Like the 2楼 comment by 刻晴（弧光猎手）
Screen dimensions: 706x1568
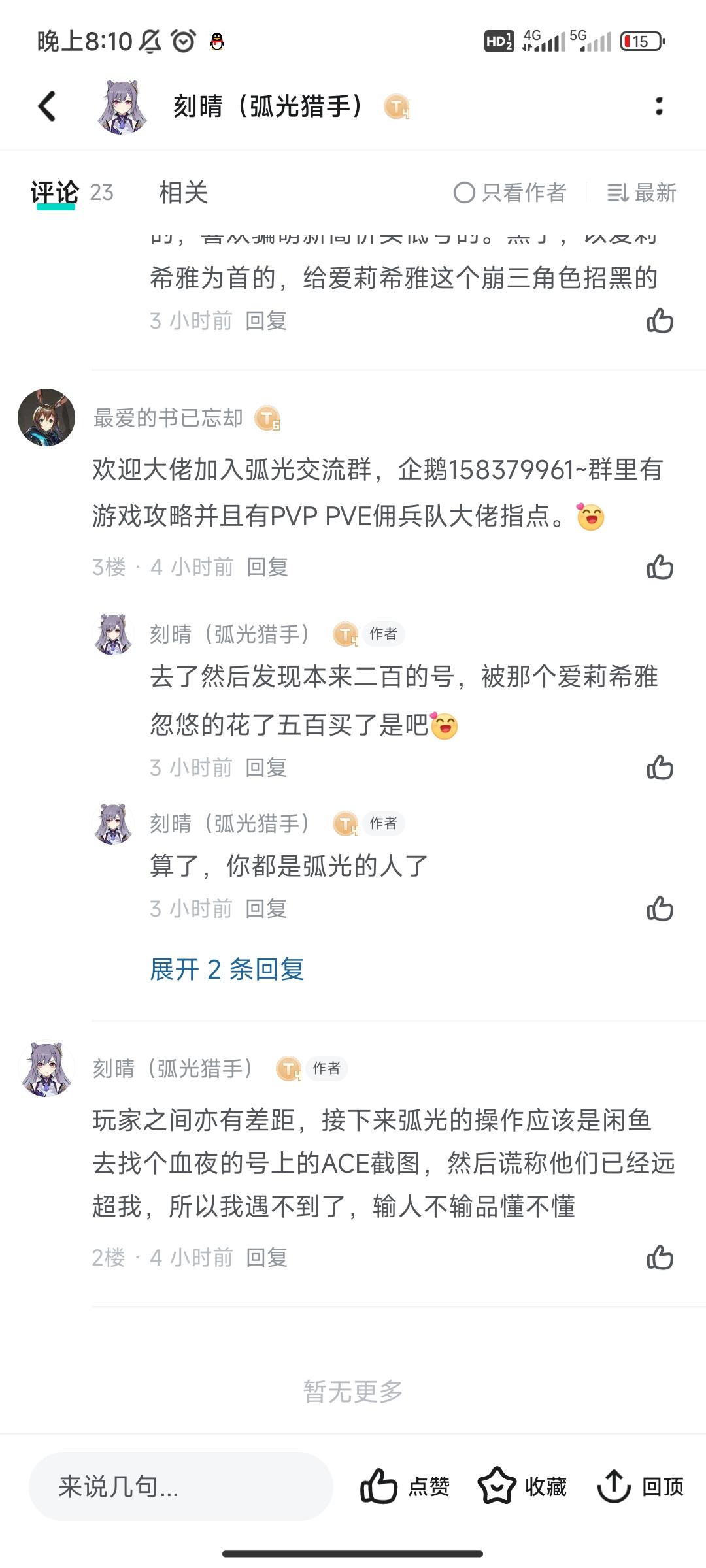(x=662, y=1256)
